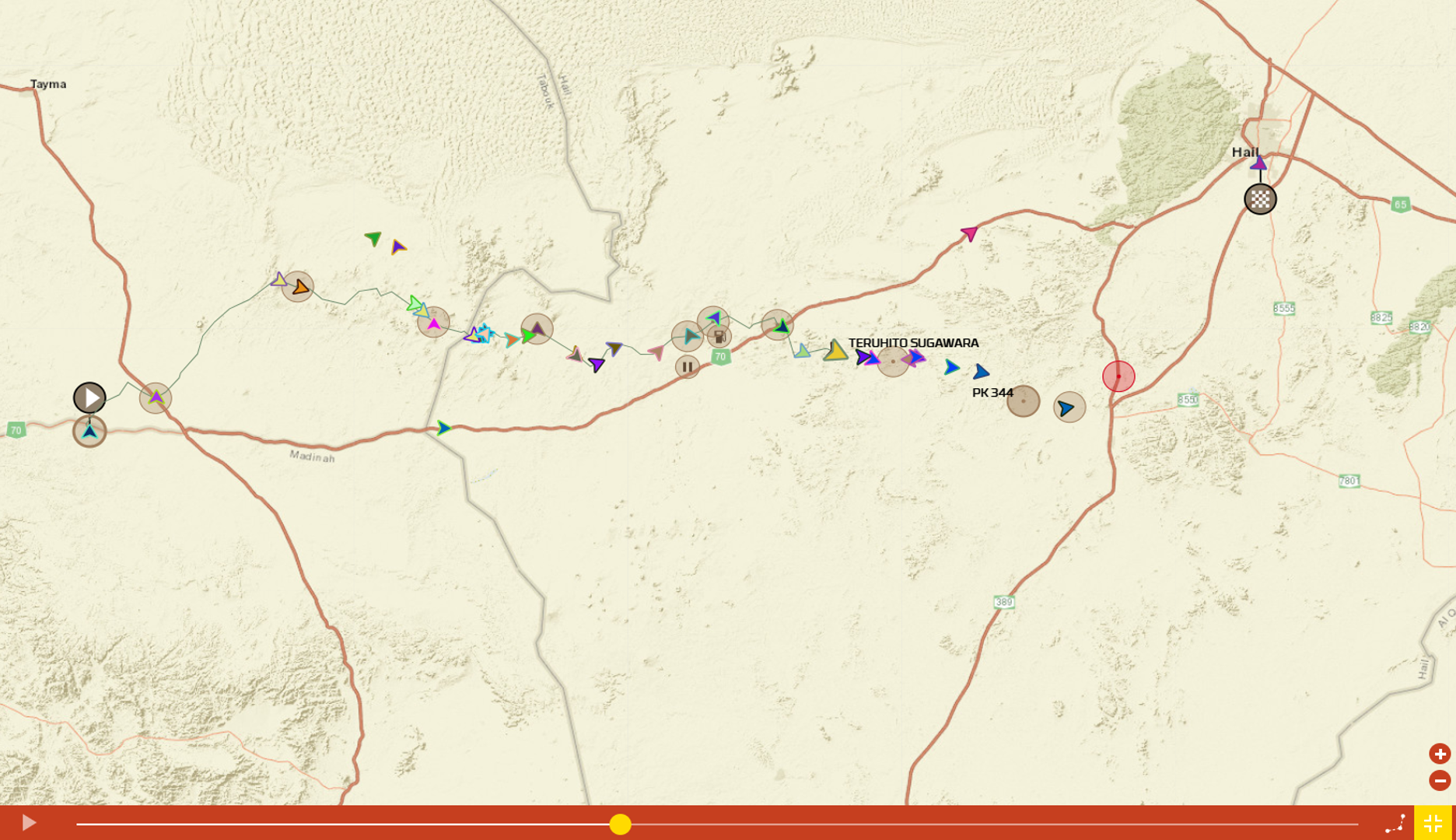Select the checkered finish flag marker
This screenshot has height=840, width=1456.
click(1260, 200)
